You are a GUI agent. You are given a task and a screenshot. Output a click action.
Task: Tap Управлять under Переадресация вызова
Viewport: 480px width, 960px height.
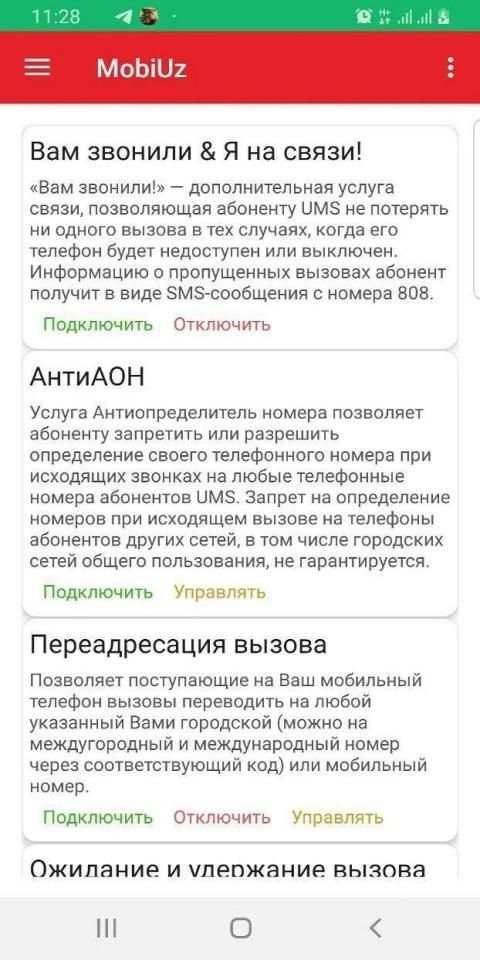(337, 817)
